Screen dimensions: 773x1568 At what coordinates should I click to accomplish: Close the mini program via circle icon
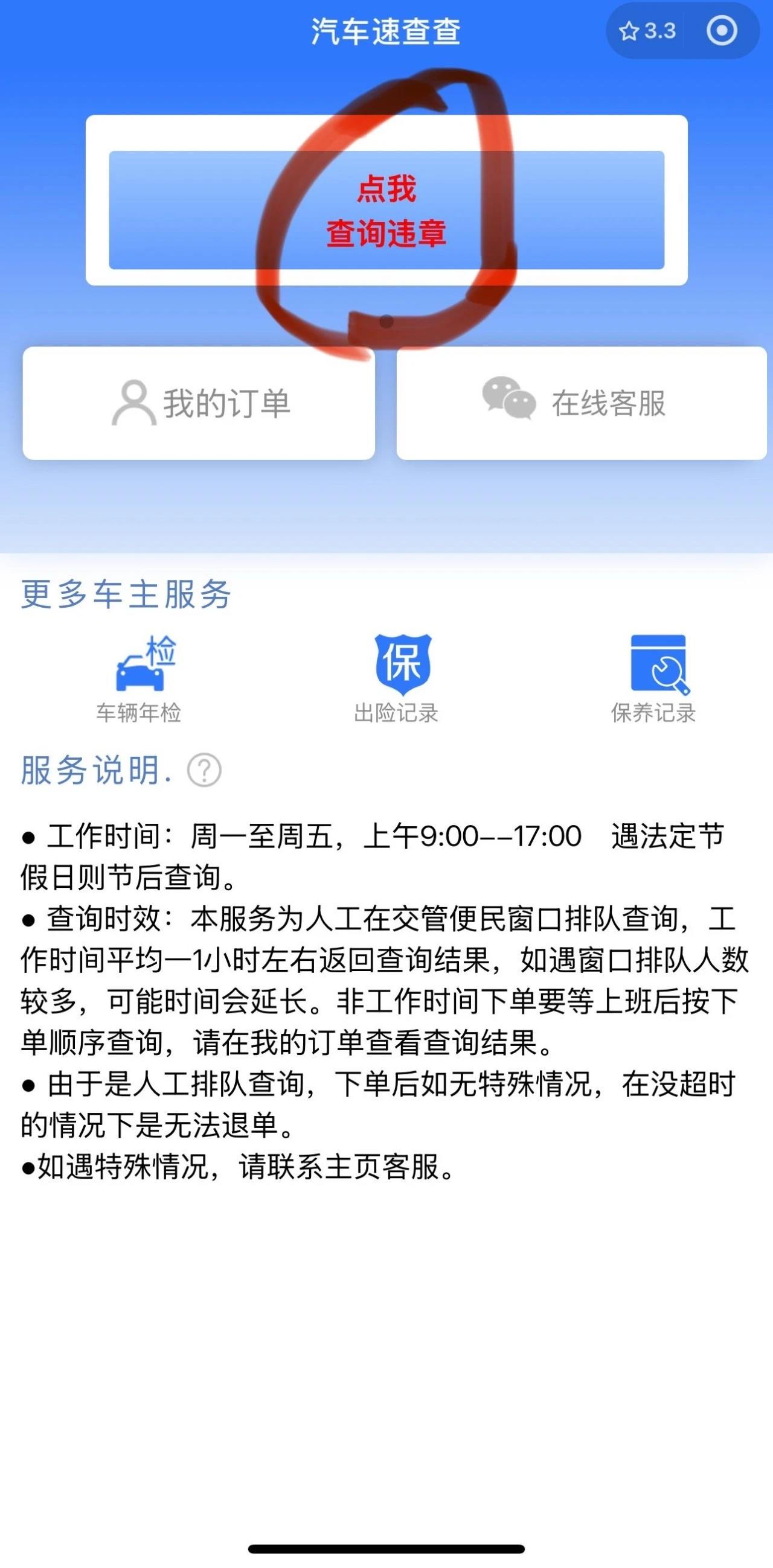(x=722, y=30)
